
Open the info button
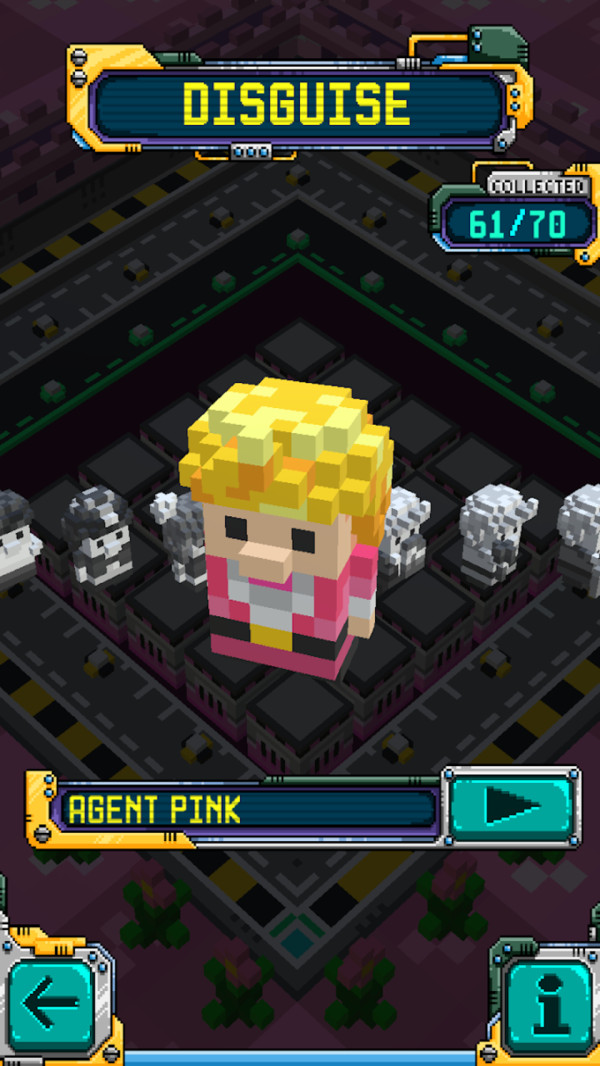(x=549, y=1002)
